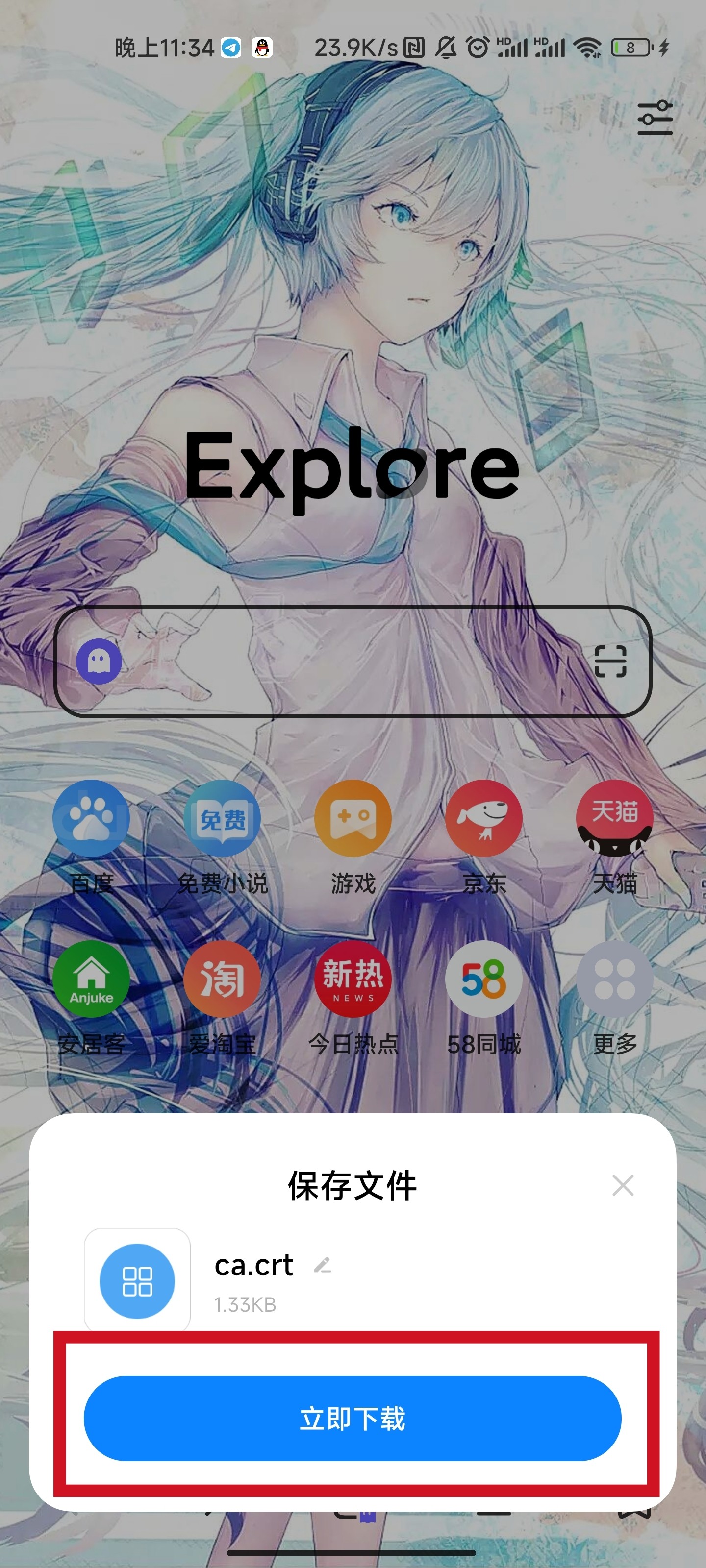Image resolution: width=706 pixels, height=1568 pixels.
Task: Tap the purple ghost search engine icon
Action: tap(99, 661)
